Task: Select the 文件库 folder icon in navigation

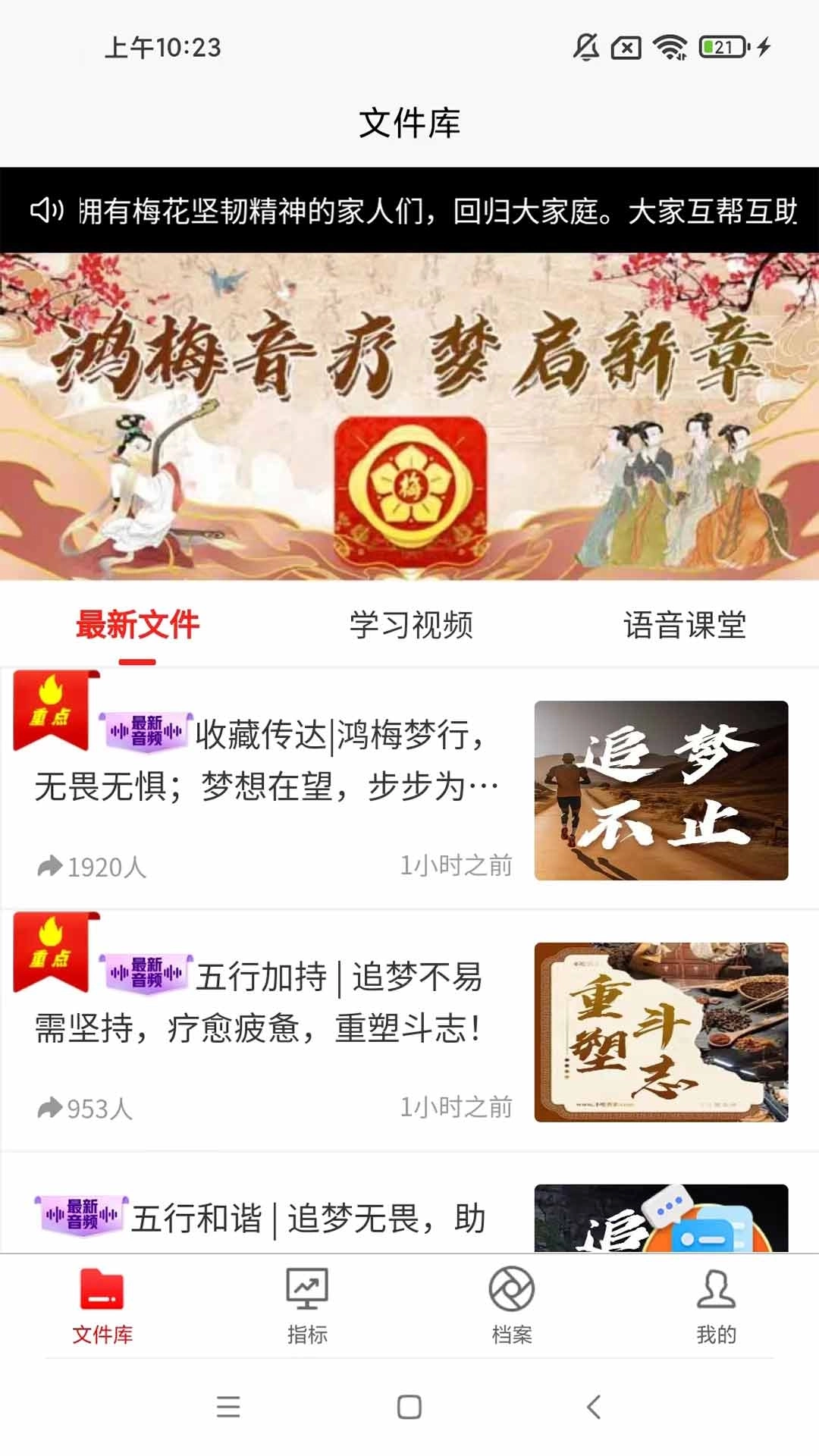Action: (102, 1288)
